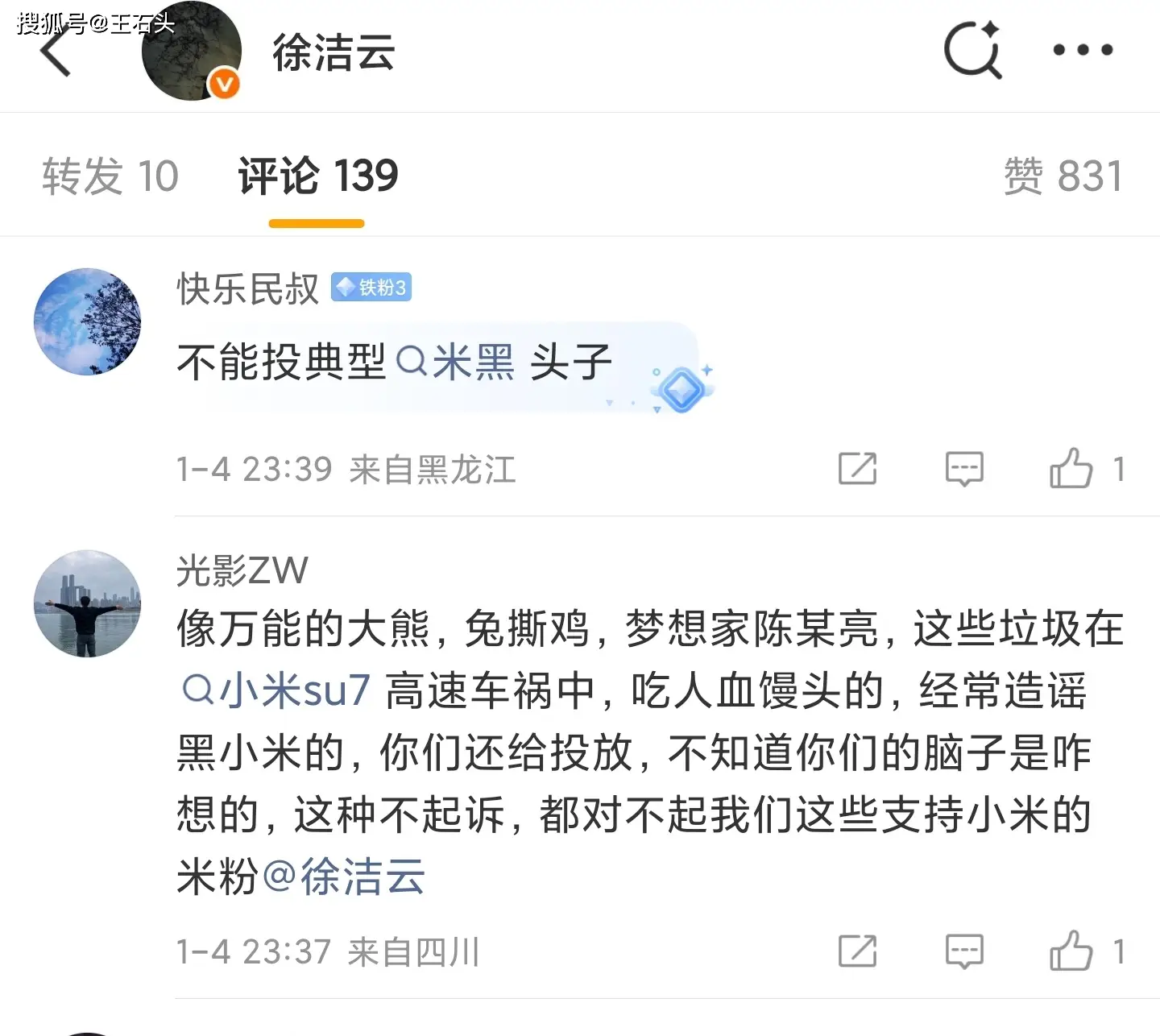1160x1036 pixels.
Task: Reply to 快乐民叔's comment
Action: [964, 468]
